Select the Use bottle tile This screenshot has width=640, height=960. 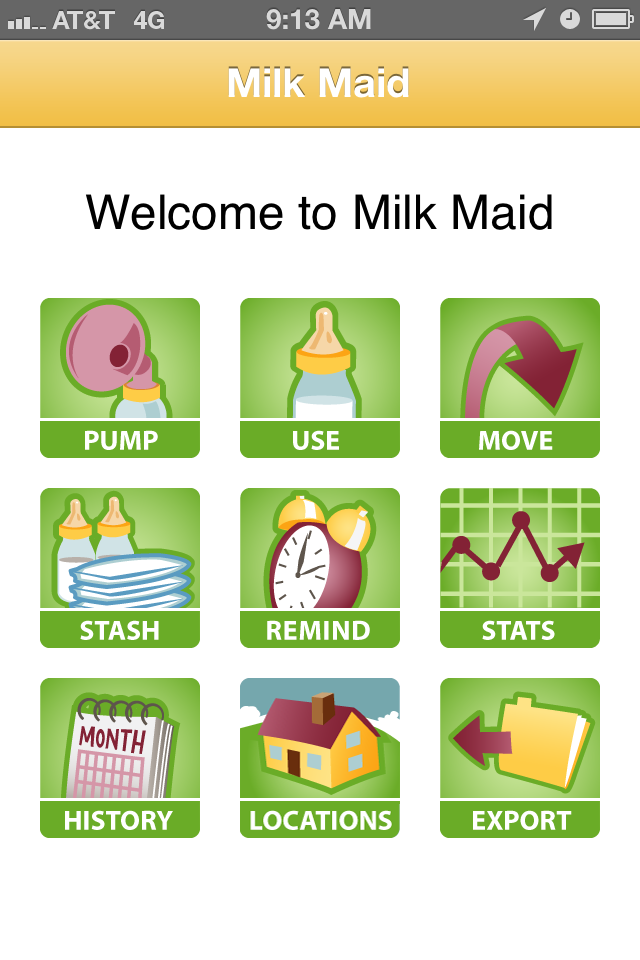[x=320, y=378]
